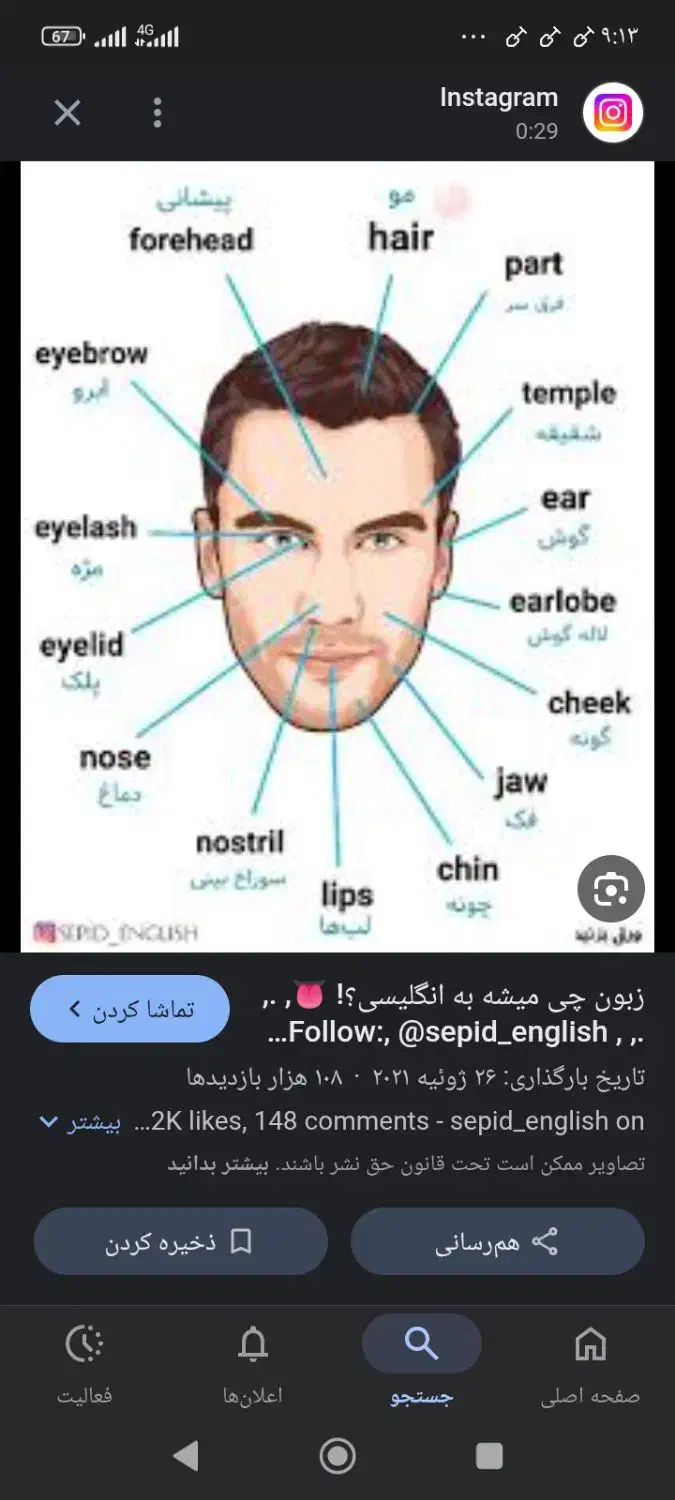Switch to the صفحه اصلی home tab
This screenshot has width=675, height=1500.
pos(590,1364)
